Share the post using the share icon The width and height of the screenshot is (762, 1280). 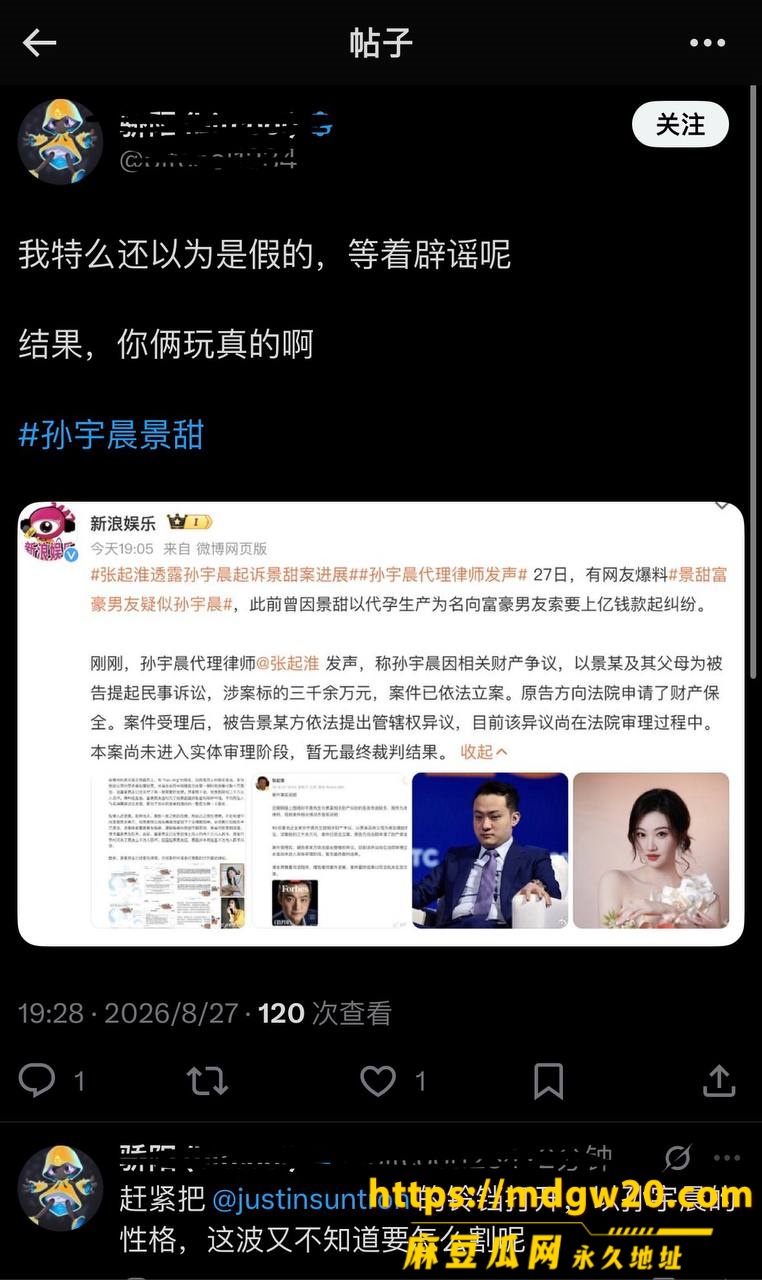(x=719, y=1080)
